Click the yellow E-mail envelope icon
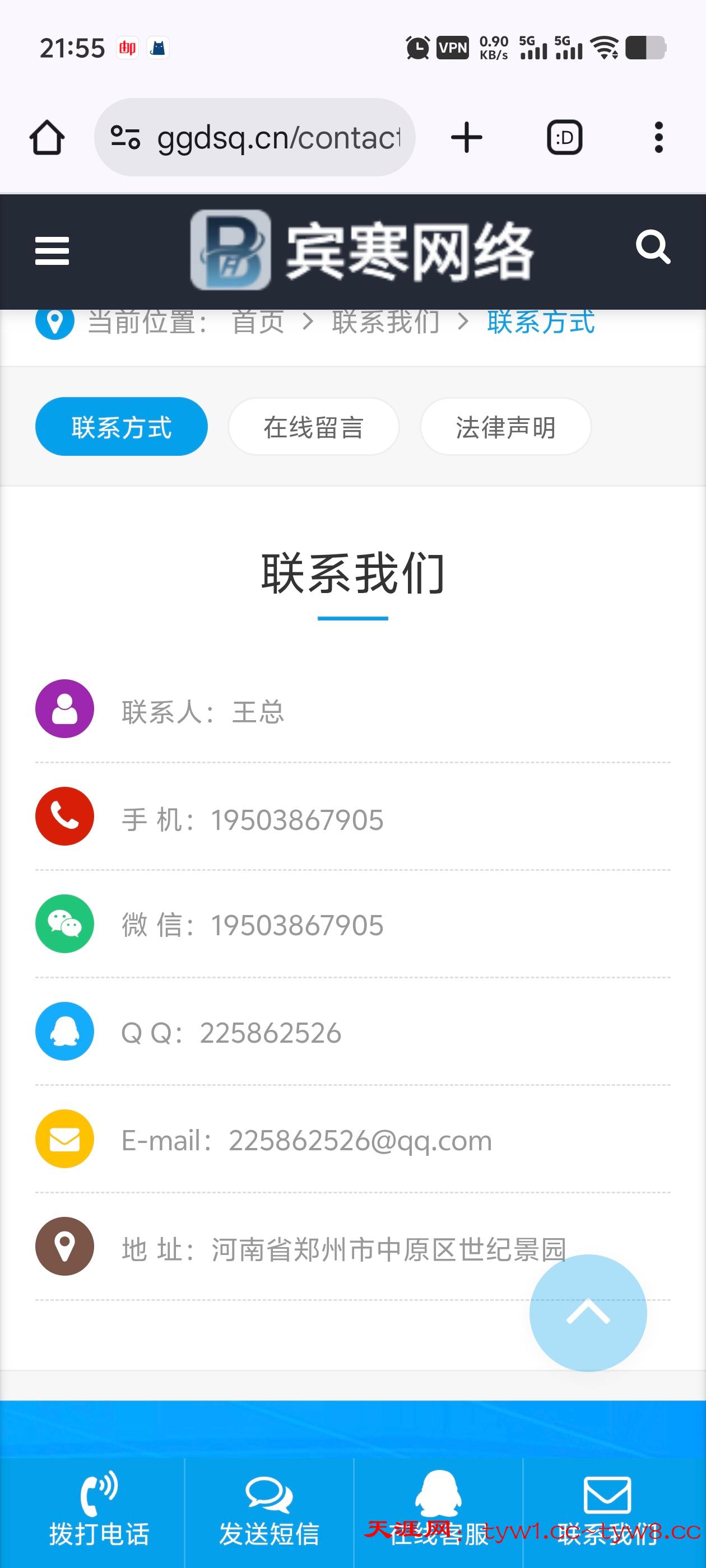This screenshot has height=1568, width=706. [64, 1140]
